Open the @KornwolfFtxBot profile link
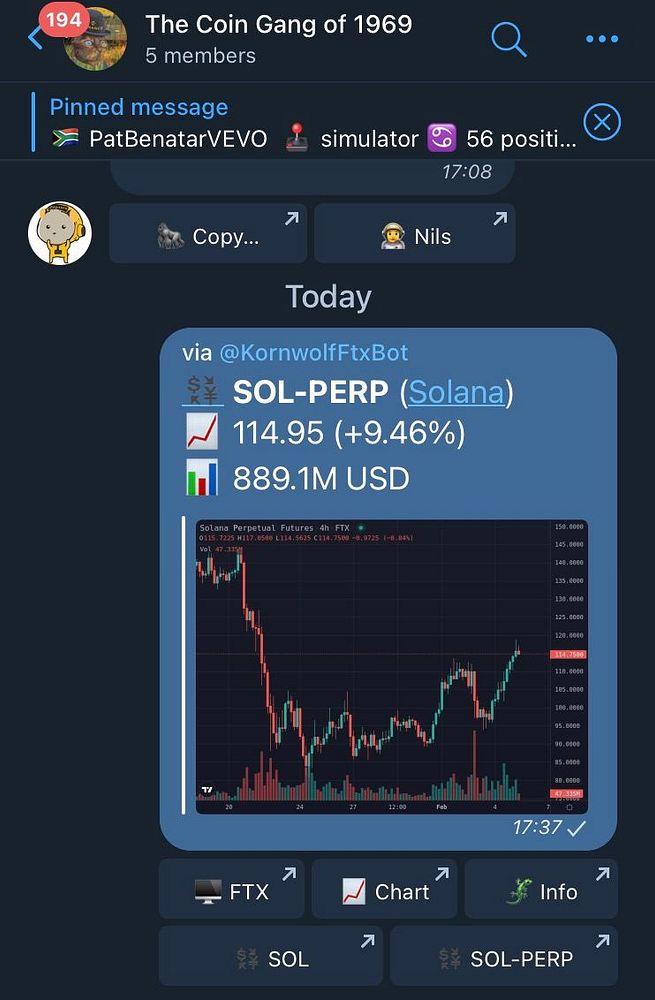The height and width of the screenshot is (1000, 655). pyautogui.click(x=314, y=352)
